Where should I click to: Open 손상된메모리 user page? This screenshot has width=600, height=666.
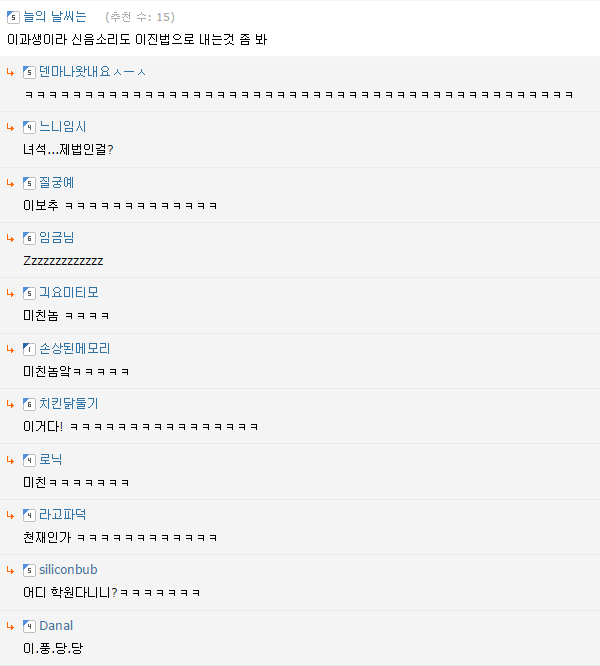[x=74, y=348]
